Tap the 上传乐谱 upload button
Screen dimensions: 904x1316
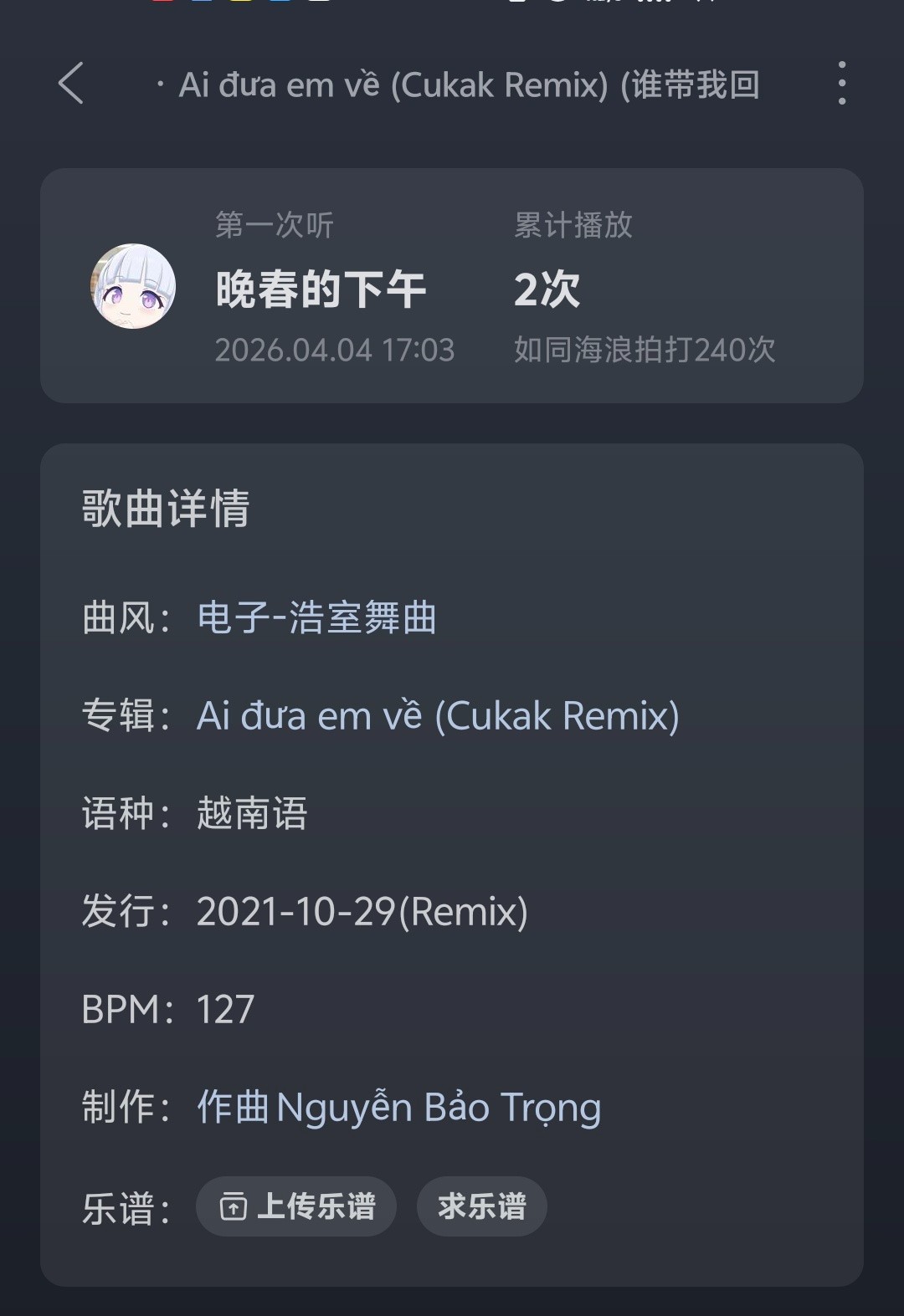[x=296, y=1206]
